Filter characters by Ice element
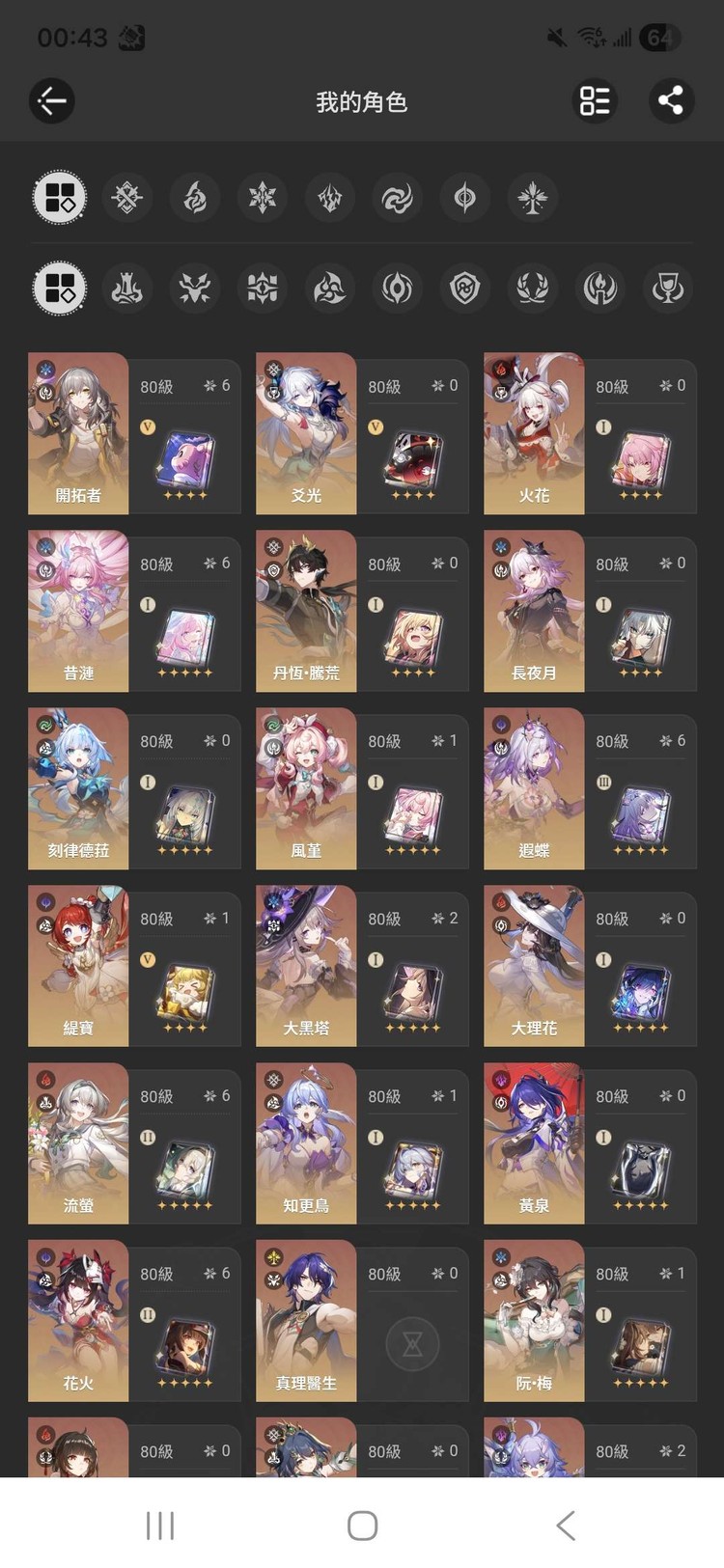 coord(263,198)
